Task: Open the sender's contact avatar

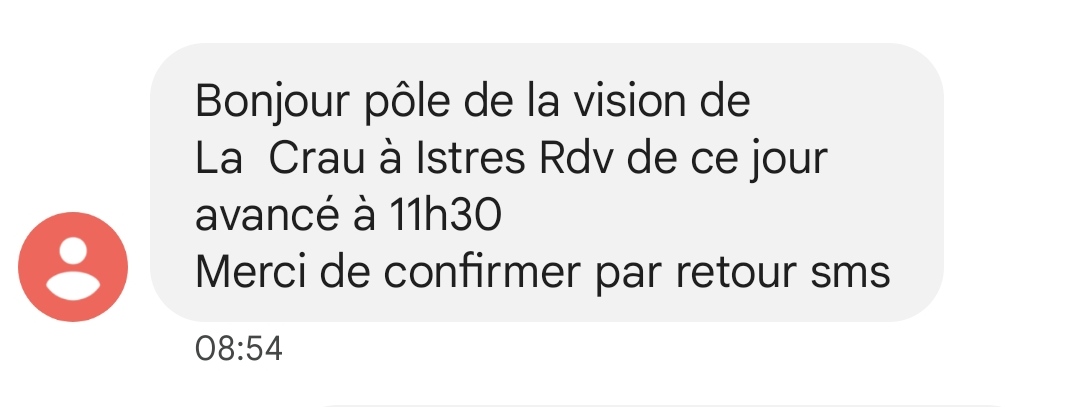Action: [73, 266]
